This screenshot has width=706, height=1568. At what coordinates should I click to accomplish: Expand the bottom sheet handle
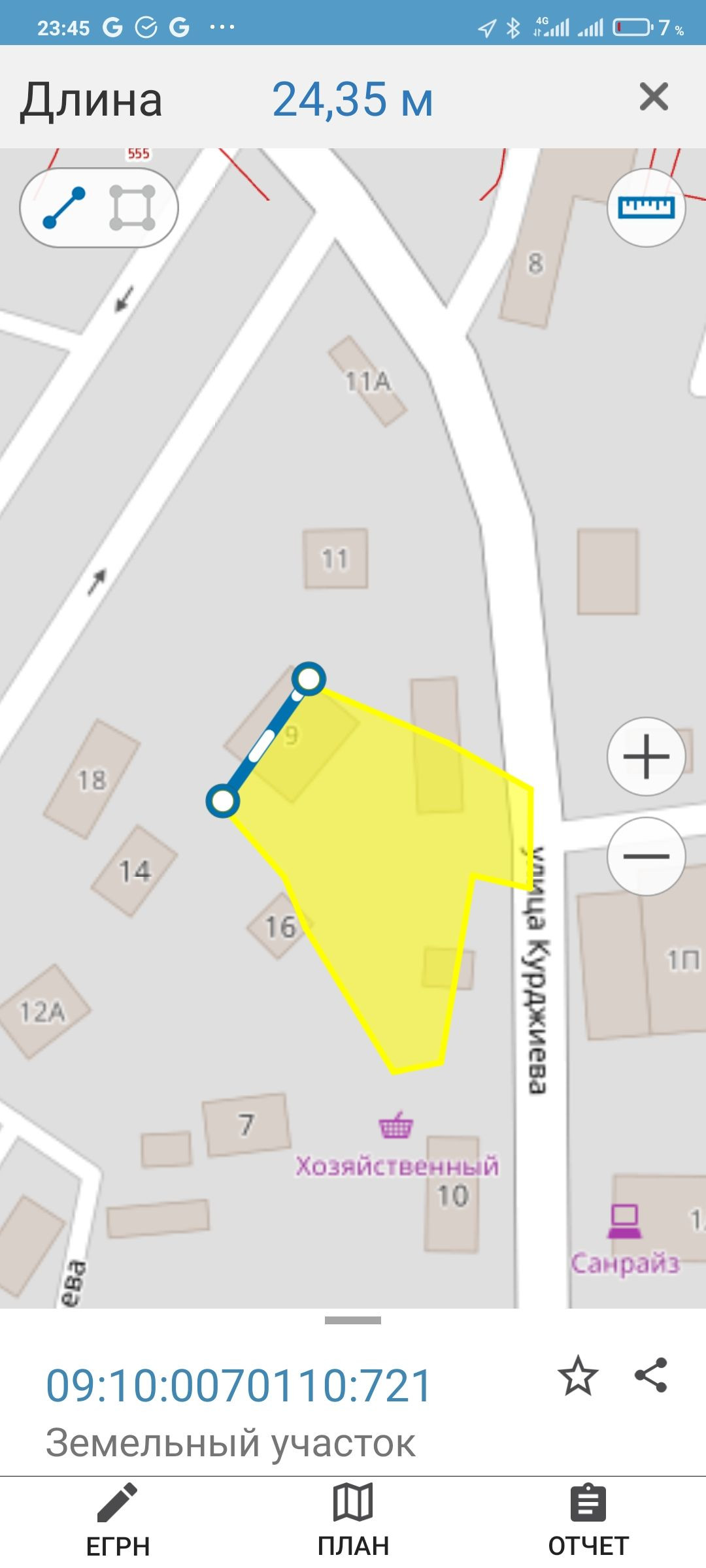pos(353,1320)
